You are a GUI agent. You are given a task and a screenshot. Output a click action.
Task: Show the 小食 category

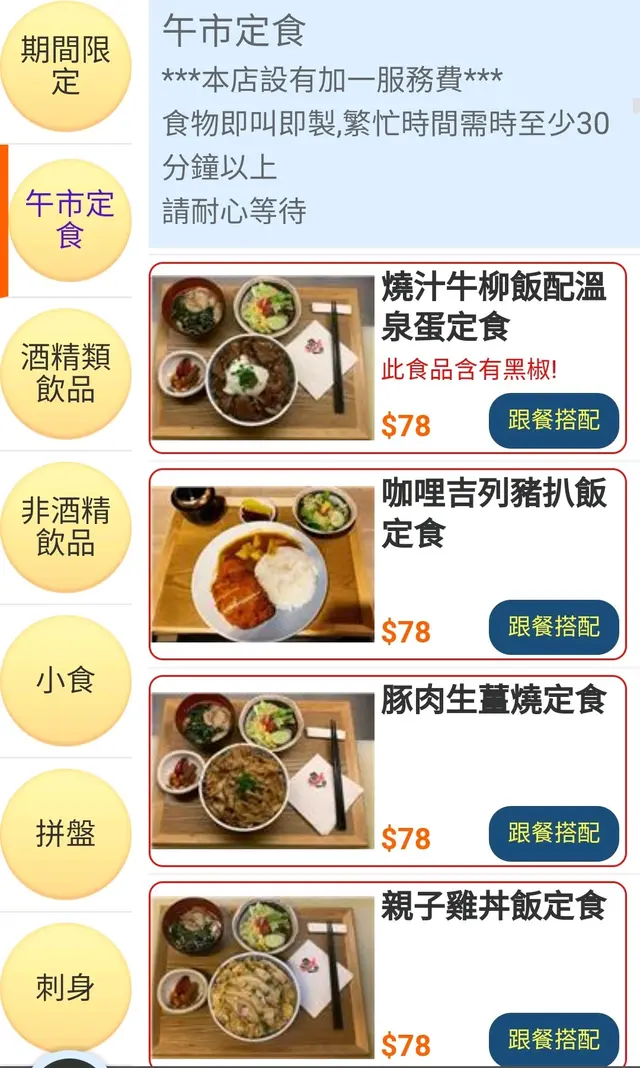tap(66, 681)
